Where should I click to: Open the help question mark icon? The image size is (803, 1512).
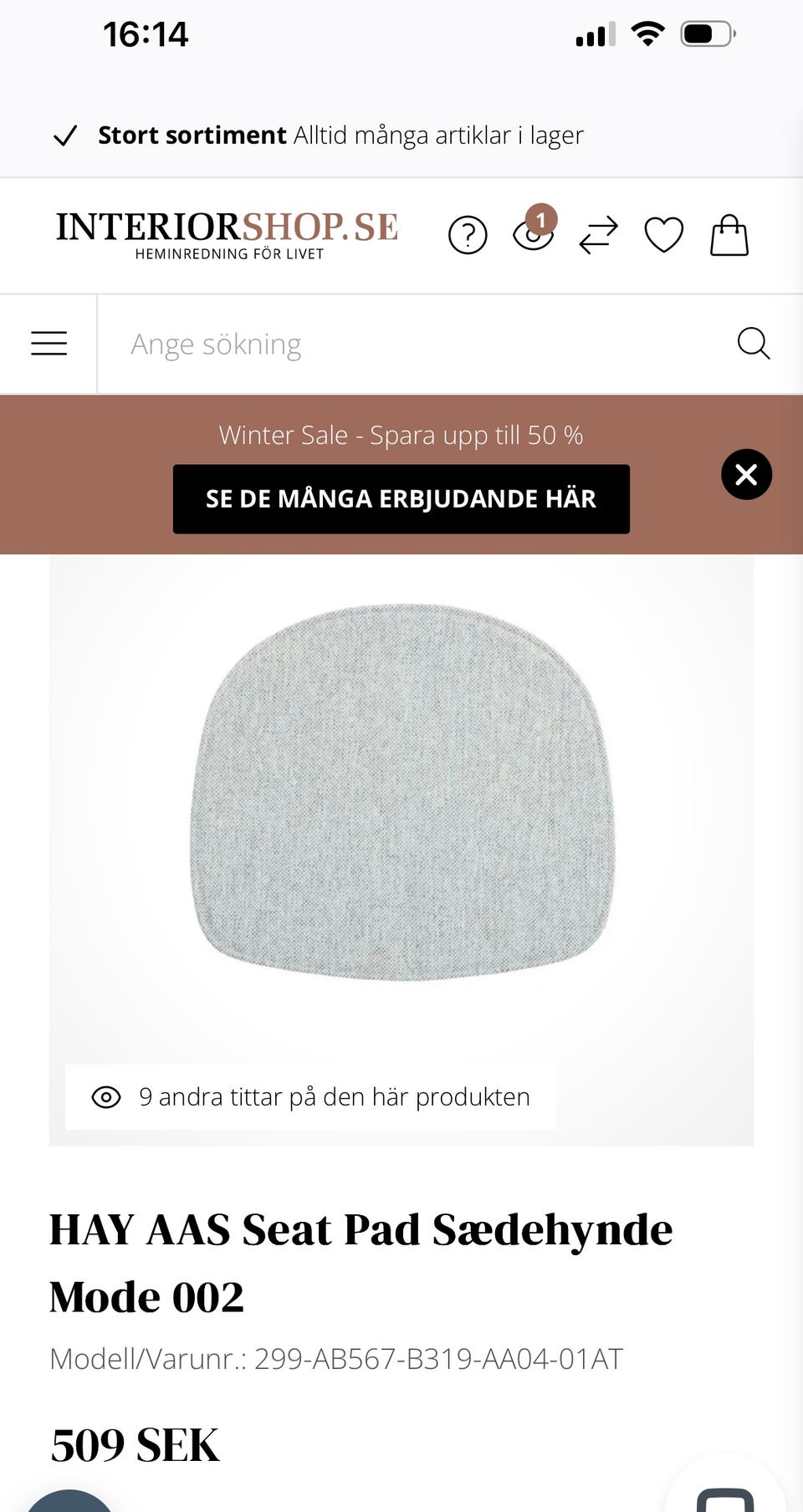(x=468, y=235)
